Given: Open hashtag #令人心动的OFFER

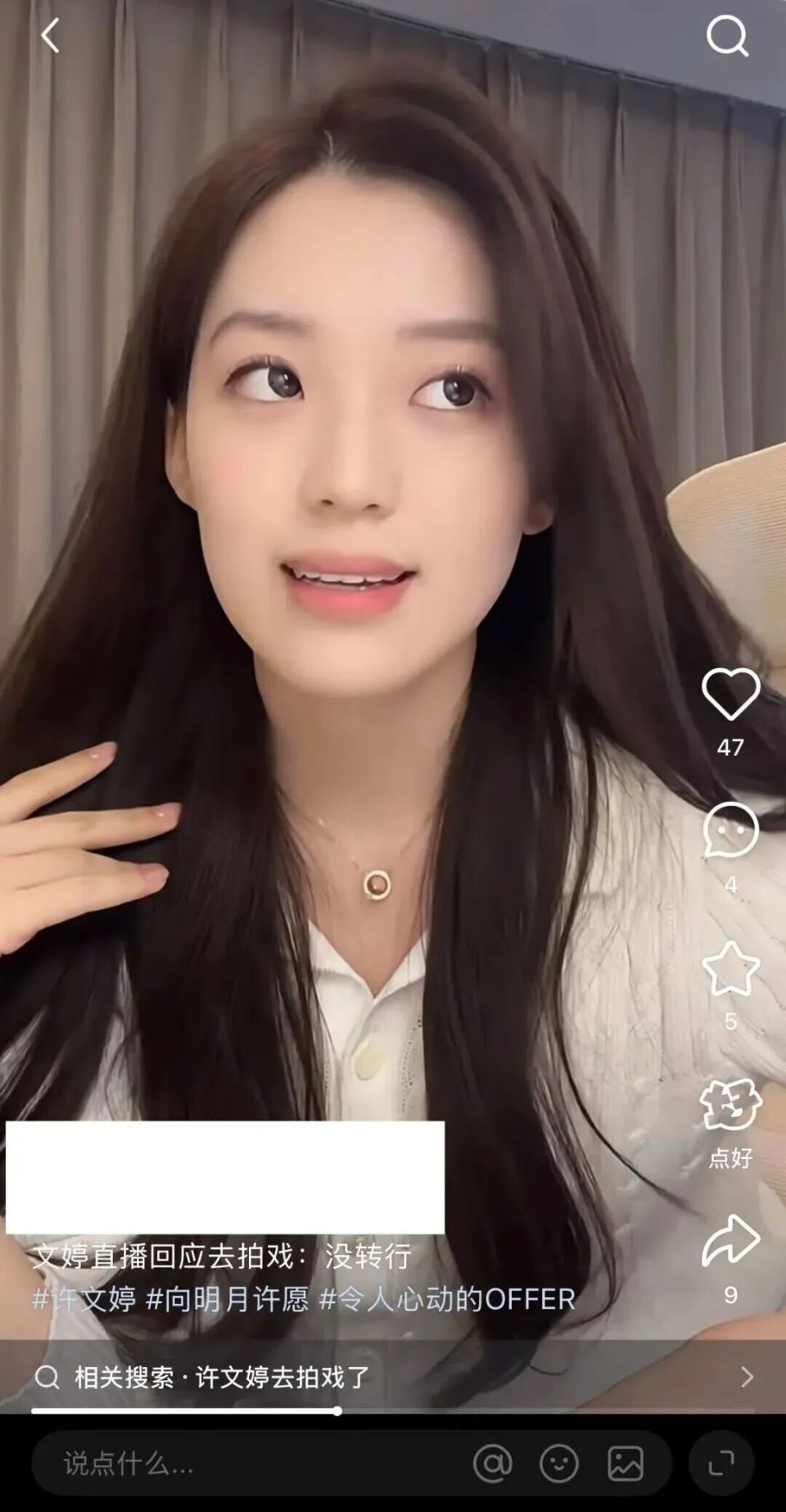Looking at the screenshot, I should tap(447, 1299).
